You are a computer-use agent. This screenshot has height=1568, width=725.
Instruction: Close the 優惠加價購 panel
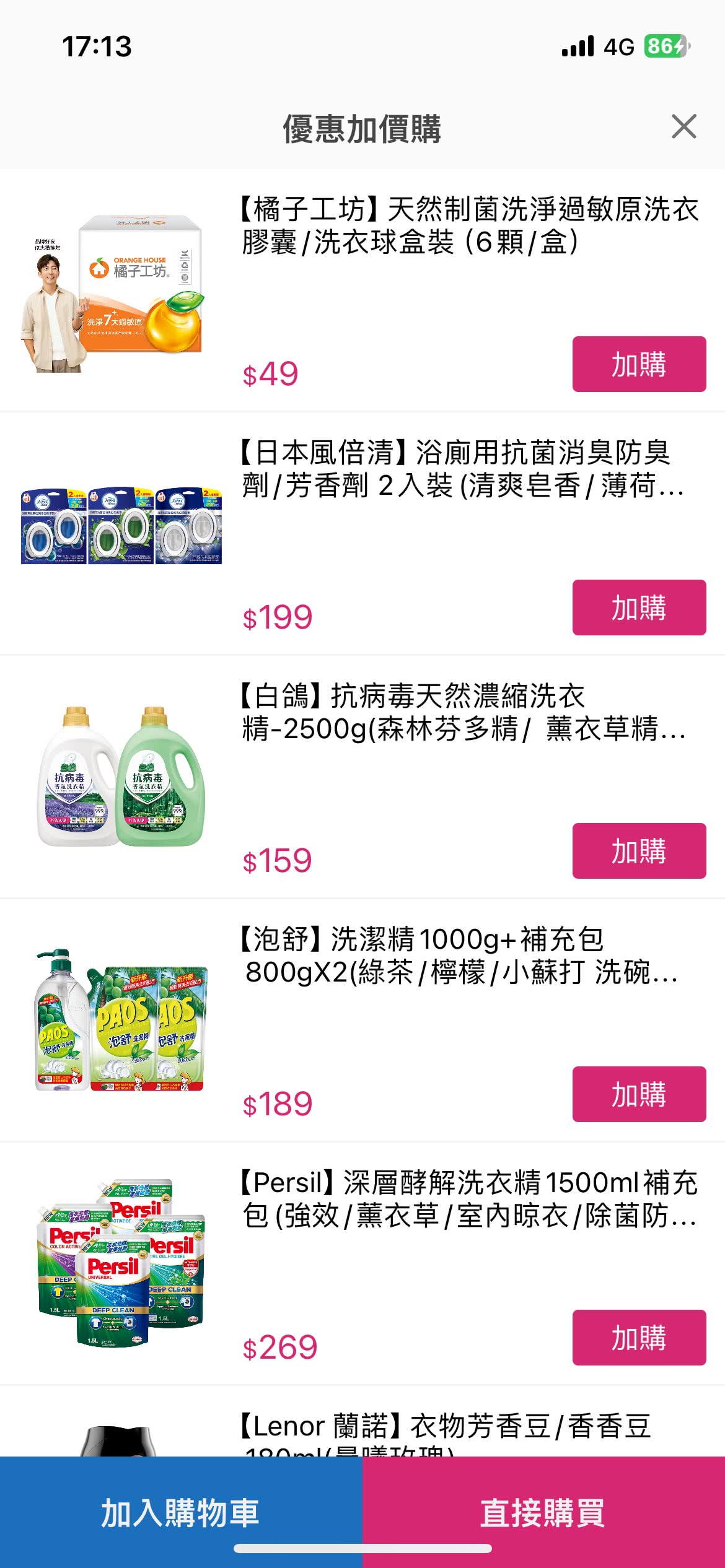tap(683, 127)
